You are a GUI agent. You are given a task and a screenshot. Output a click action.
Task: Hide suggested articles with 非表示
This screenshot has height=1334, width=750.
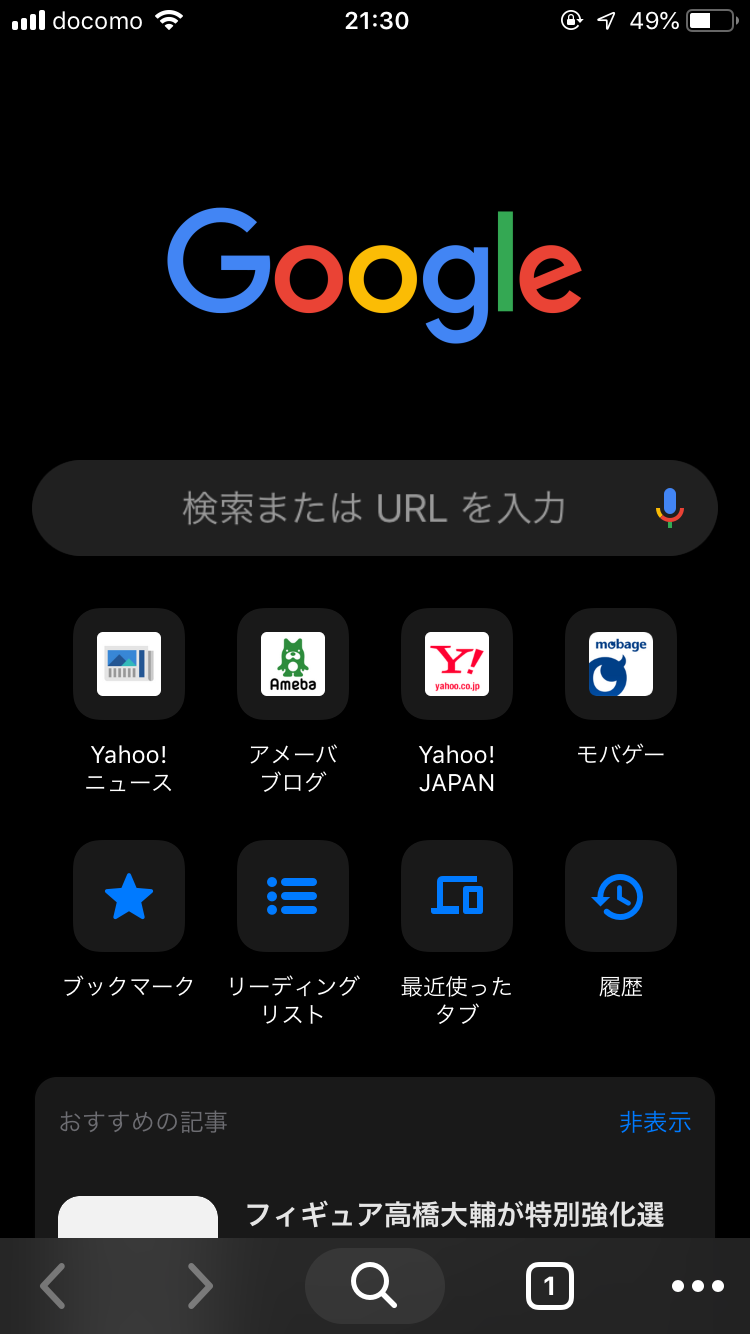(x=655, y=1122)
